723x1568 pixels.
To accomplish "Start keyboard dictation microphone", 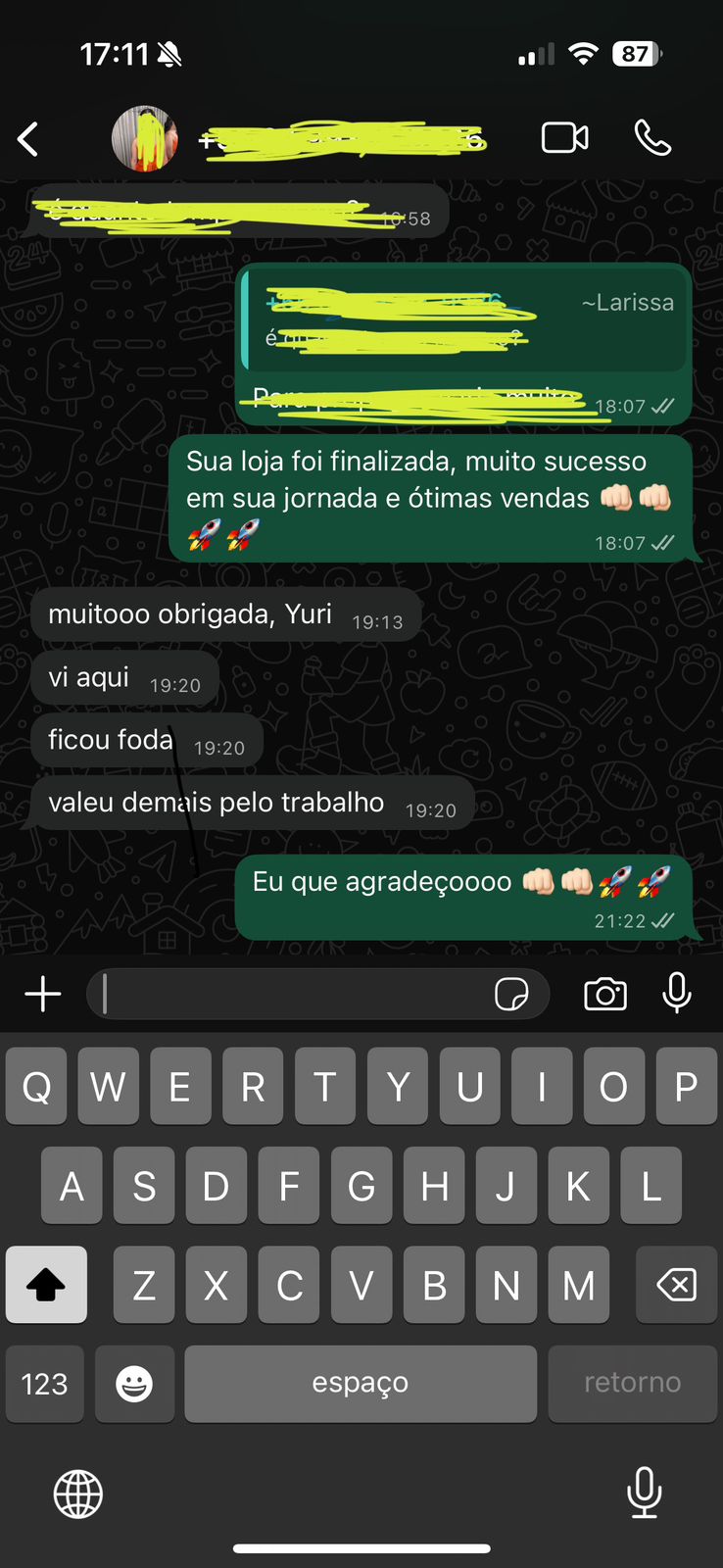I will [644, 1492].
